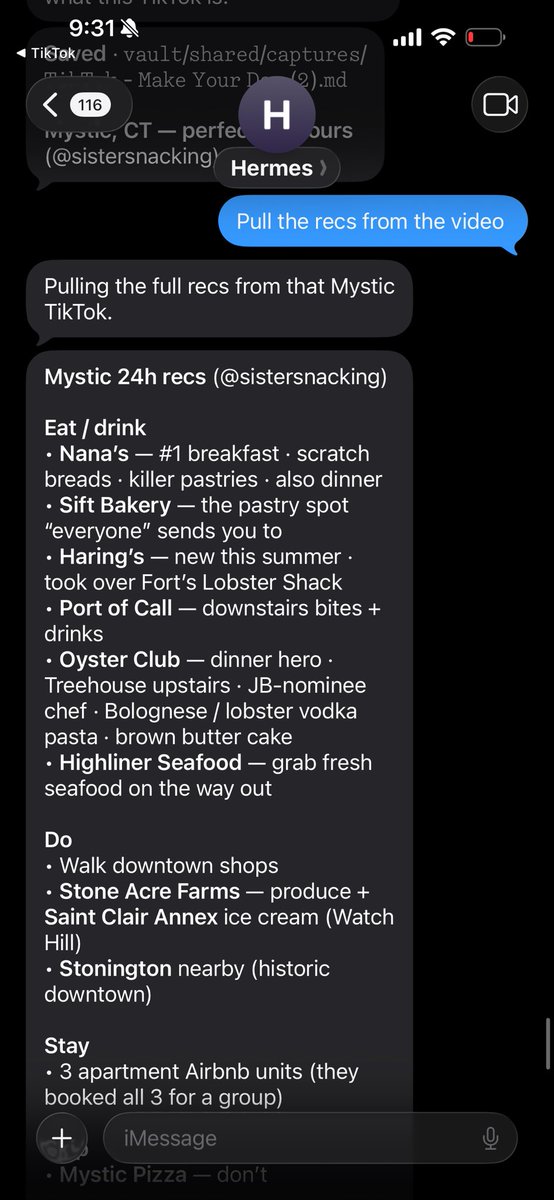
Task: Start dictation with the microphone icon
Action: 490,1138
